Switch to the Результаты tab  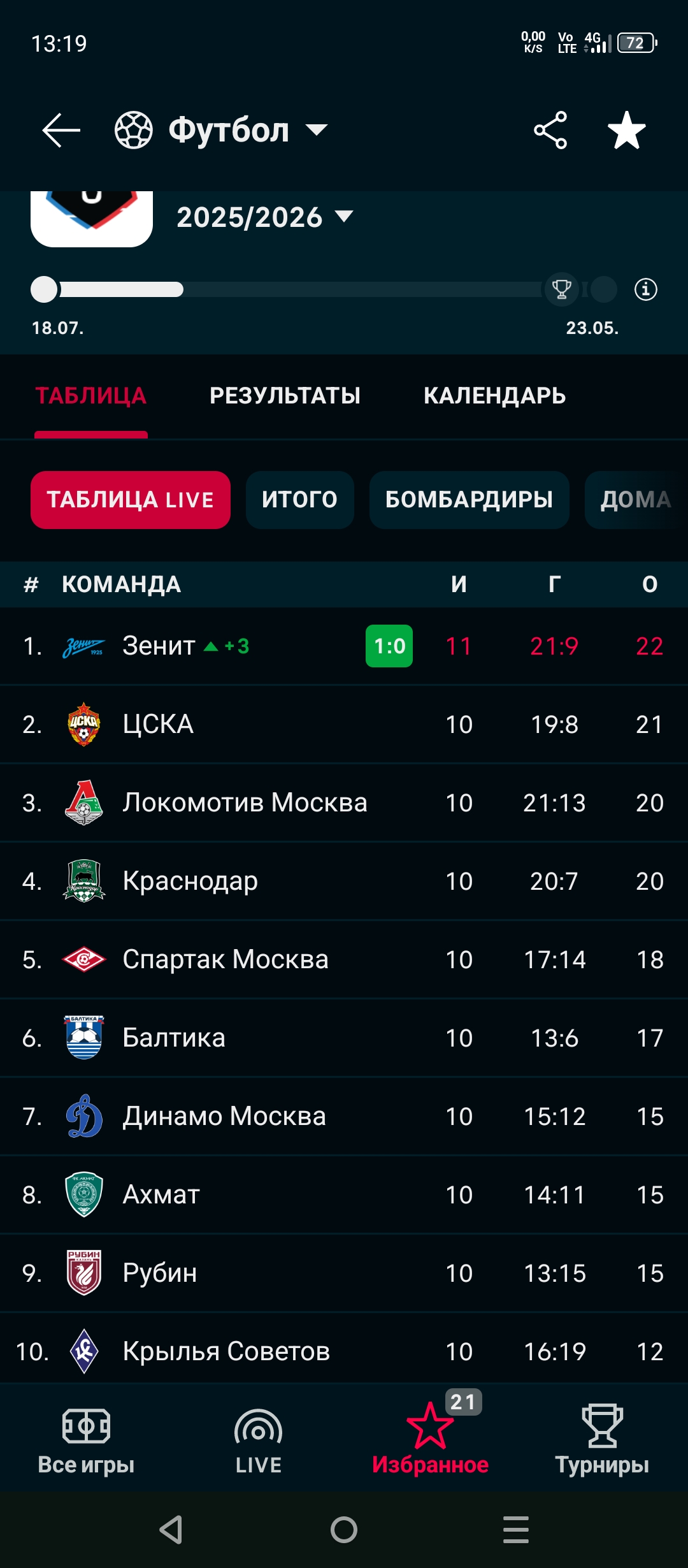click(x=285, y=396)
